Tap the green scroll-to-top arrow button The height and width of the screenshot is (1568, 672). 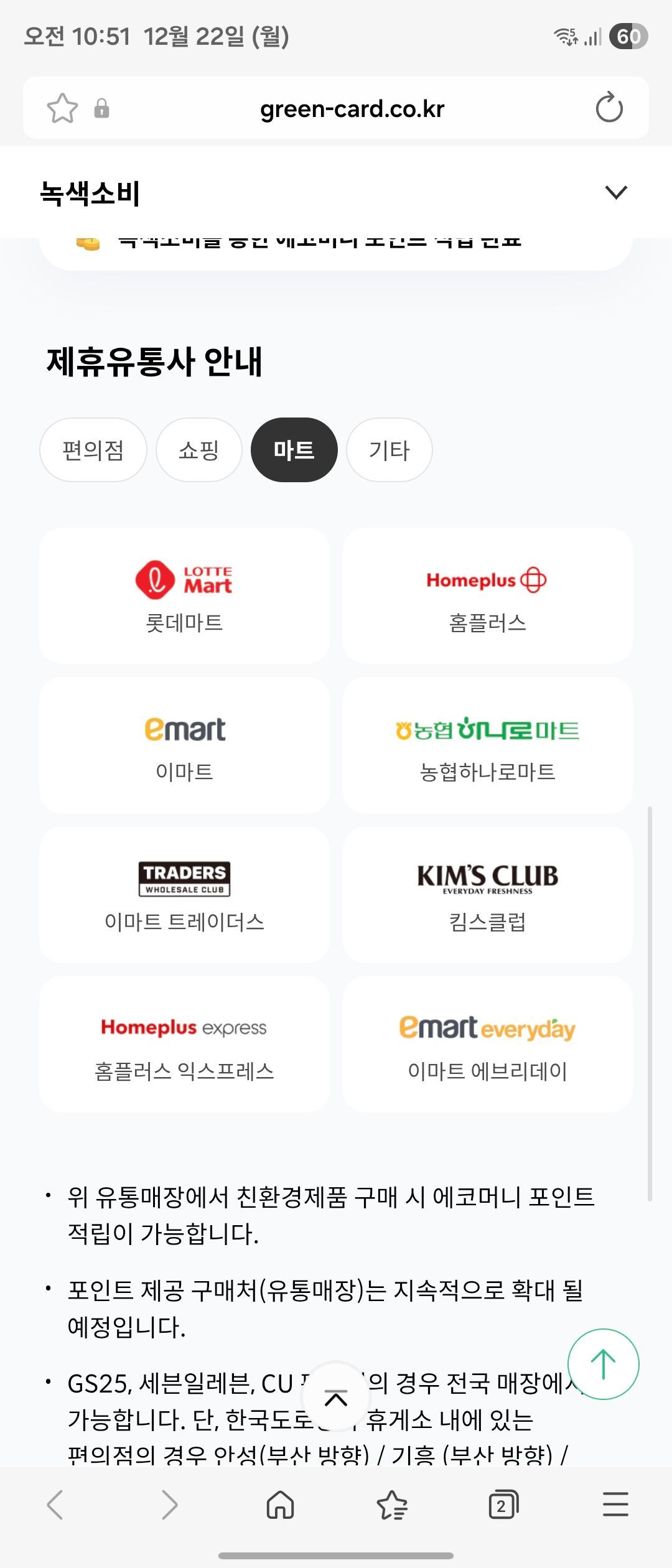point(603,1364)
